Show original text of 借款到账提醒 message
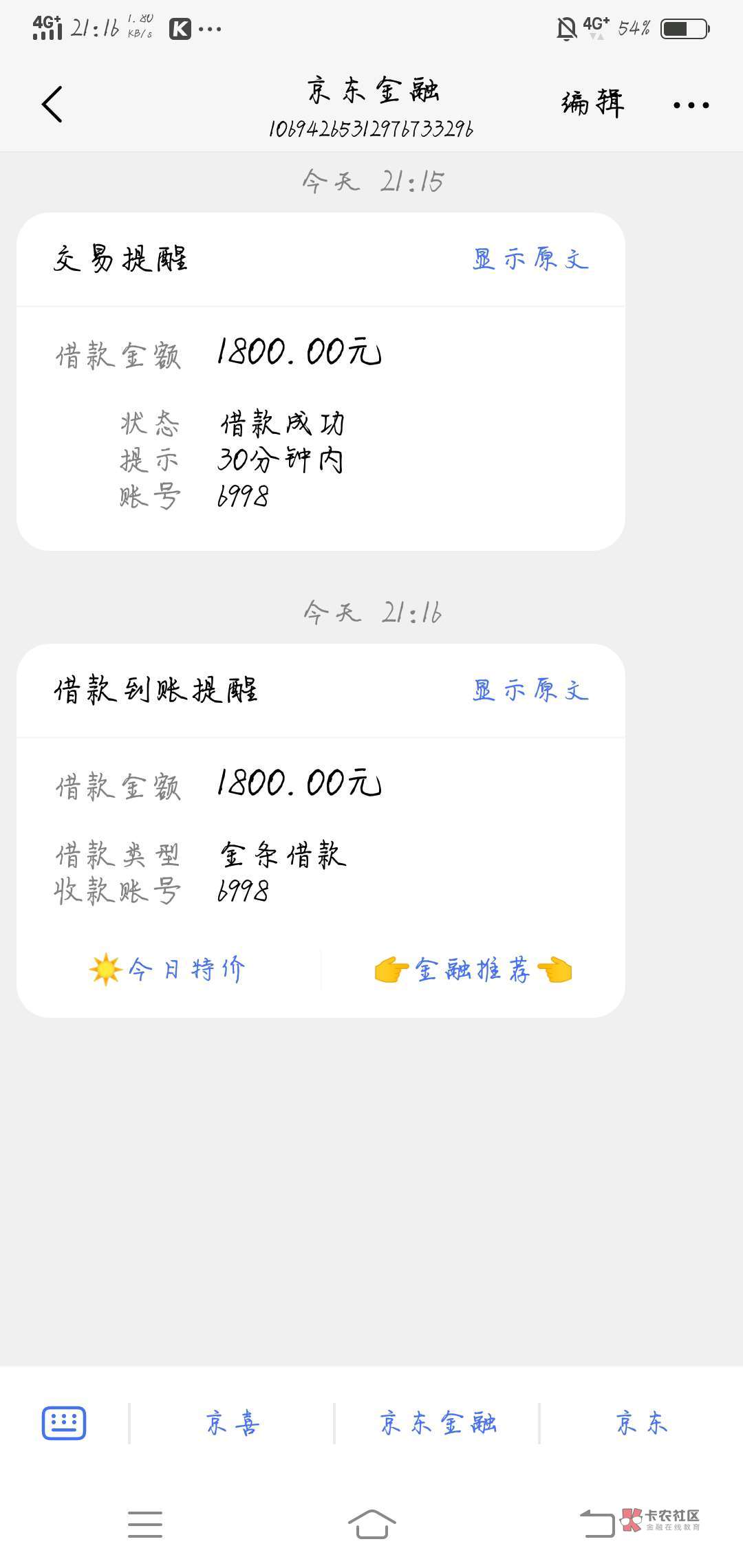The width and height of the screenshot is (743, 1568). click(530, 690)
